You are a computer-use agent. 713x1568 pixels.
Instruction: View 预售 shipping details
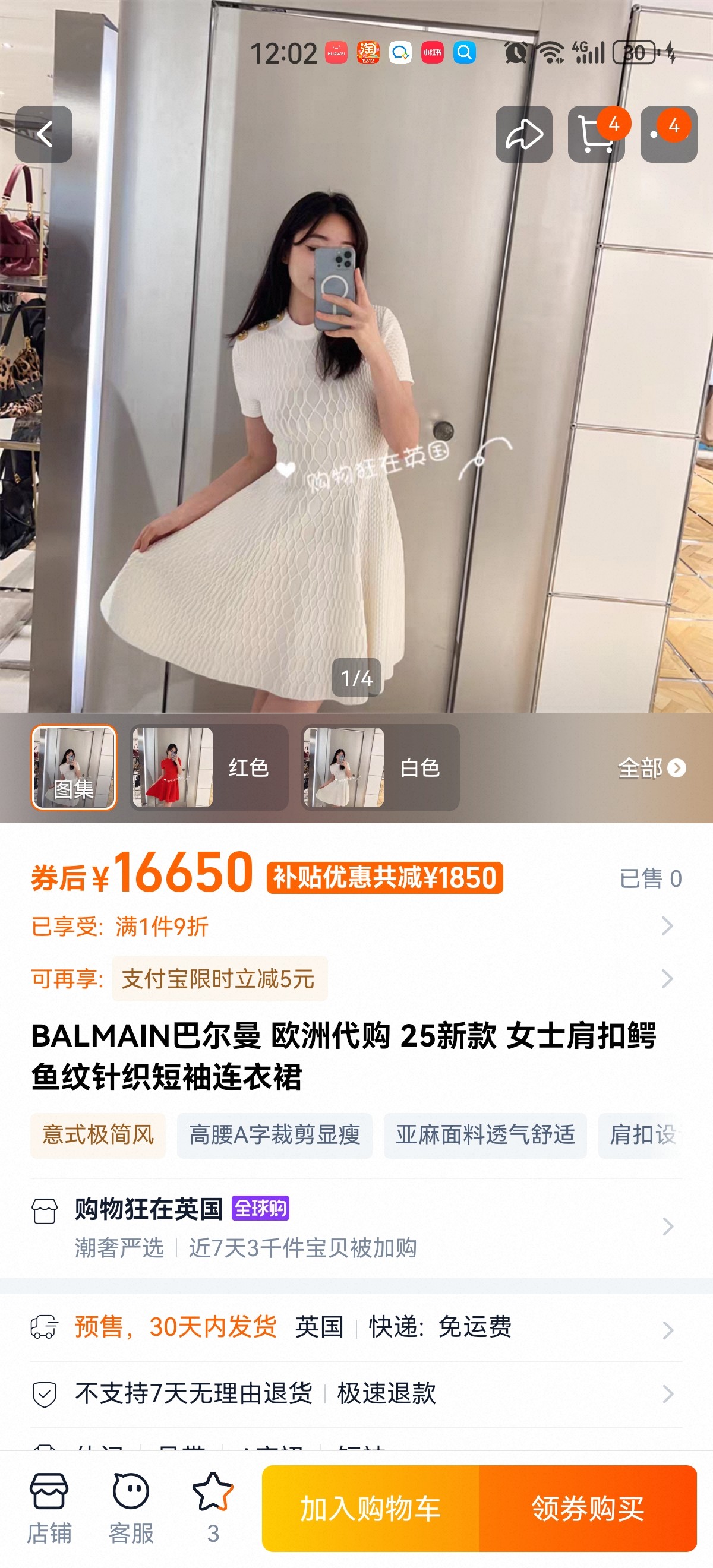[356, 1327]
